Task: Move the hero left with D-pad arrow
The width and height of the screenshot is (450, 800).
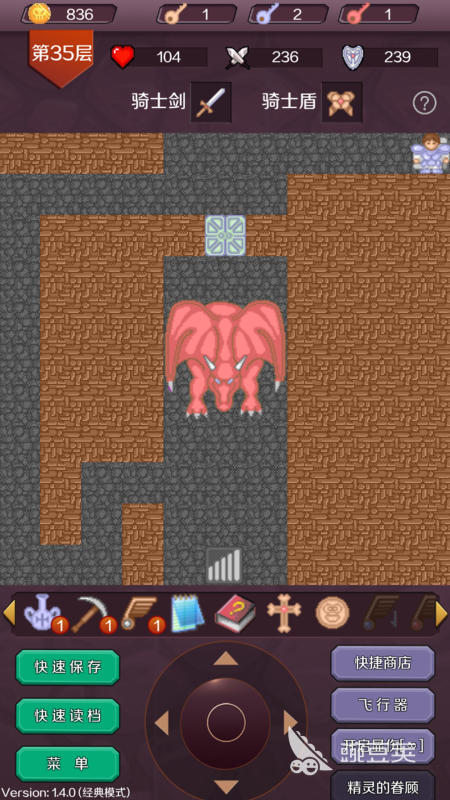Action: point(162,723)
